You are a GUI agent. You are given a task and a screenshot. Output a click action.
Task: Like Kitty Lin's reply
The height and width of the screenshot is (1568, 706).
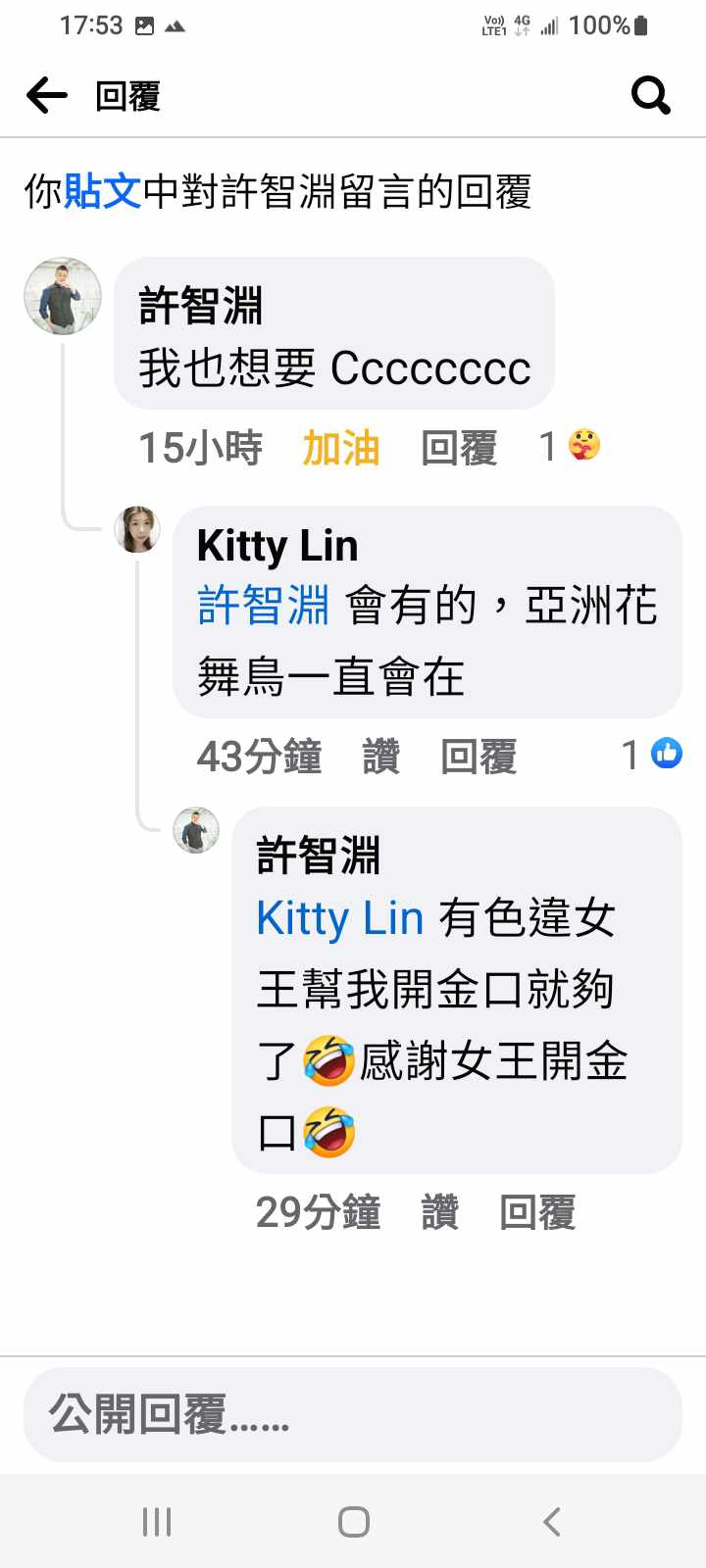(x=380, y=757)
